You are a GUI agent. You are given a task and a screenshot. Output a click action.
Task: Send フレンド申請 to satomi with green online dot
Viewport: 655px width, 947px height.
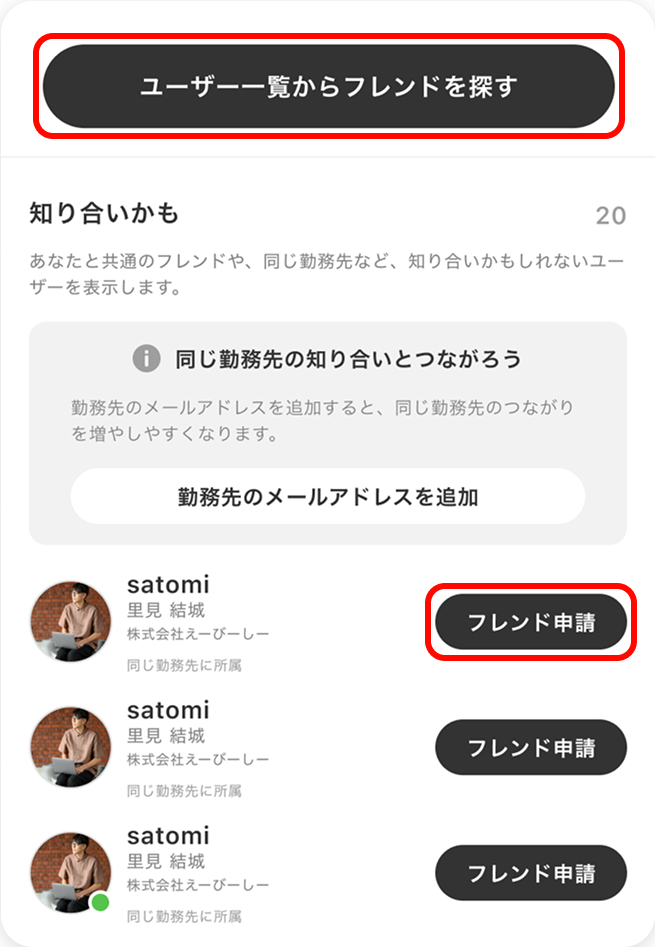[x=531, y=872]
